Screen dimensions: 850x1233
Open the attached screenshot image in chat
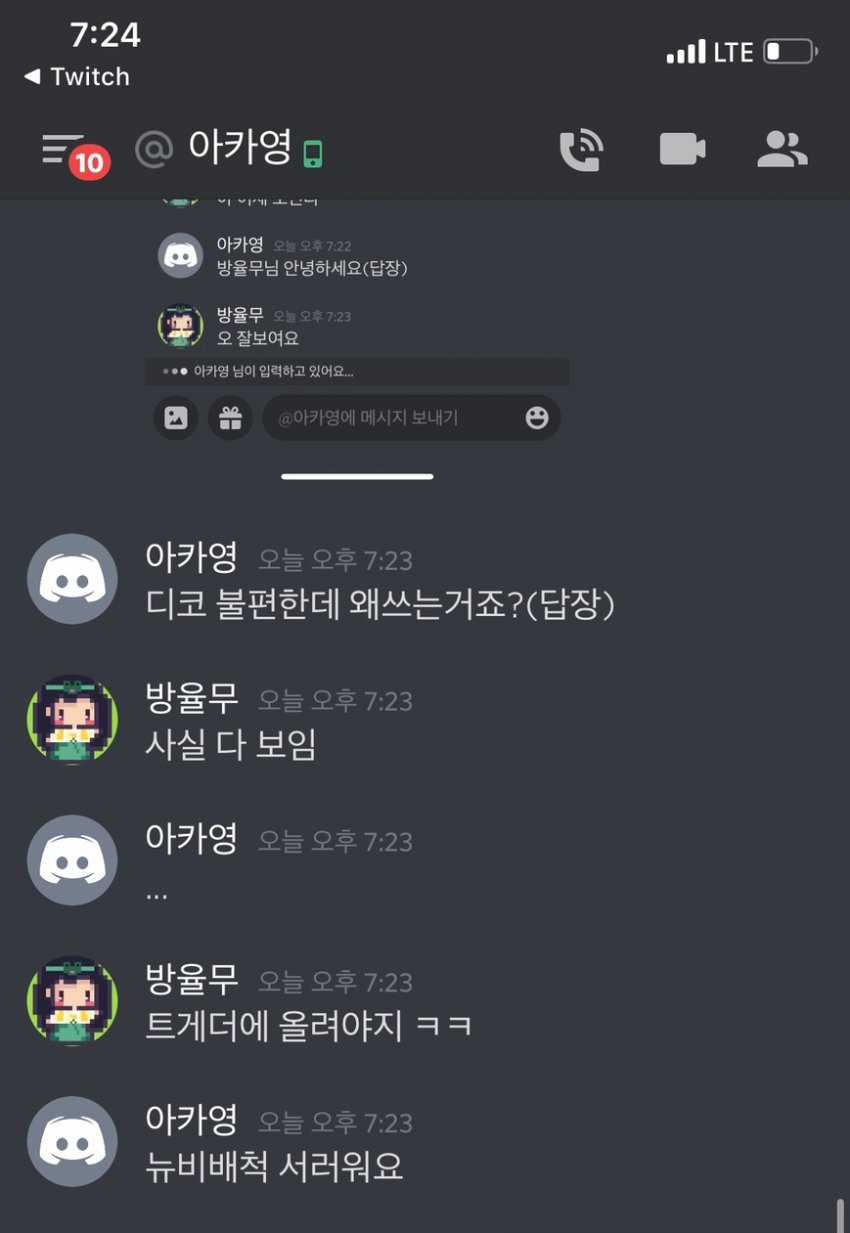pos(357,320)
